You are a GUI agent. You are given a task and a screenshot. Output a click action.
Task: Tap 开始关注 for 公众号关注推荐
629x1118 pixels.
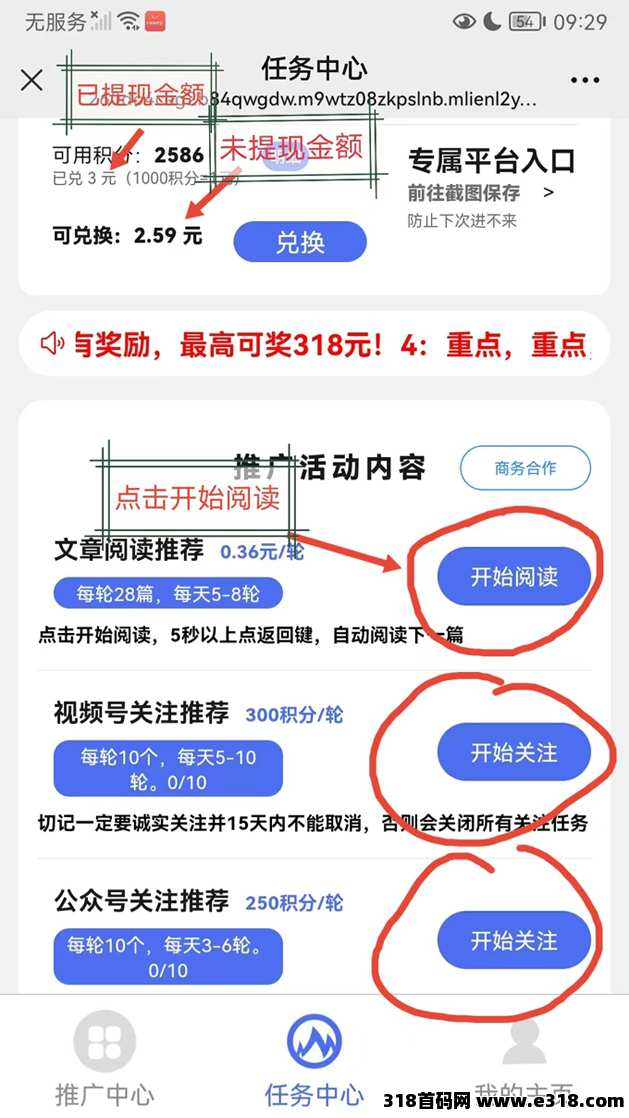(x=514, y=940)
